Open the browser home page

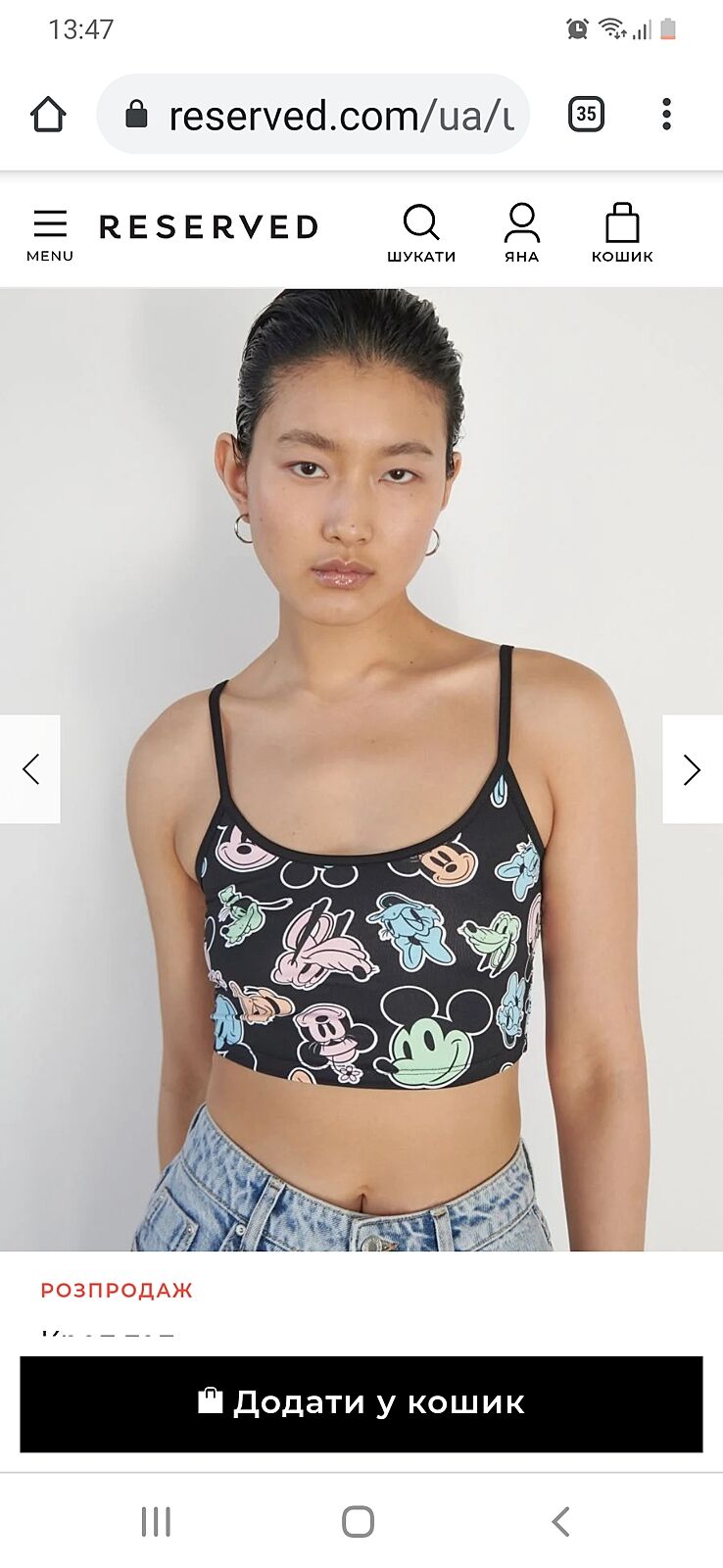pos(48,115)
